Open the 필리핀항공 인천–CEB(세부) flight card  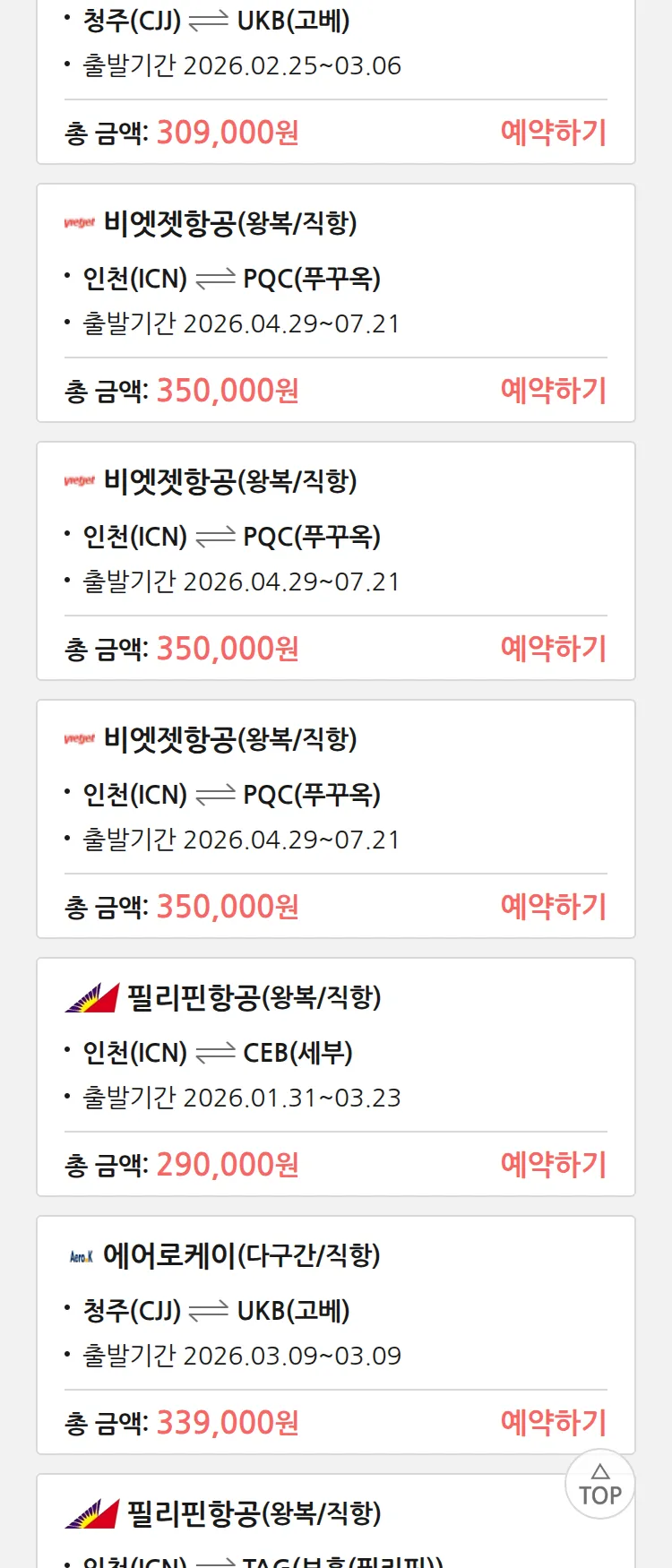(335, 1052)
